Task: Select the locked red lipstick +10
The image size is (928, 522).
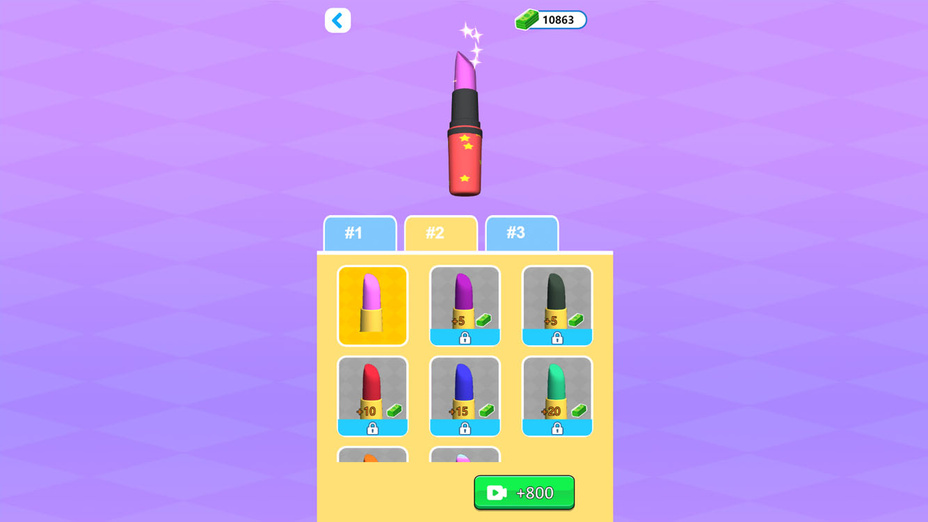Action: tap(372, 396)
